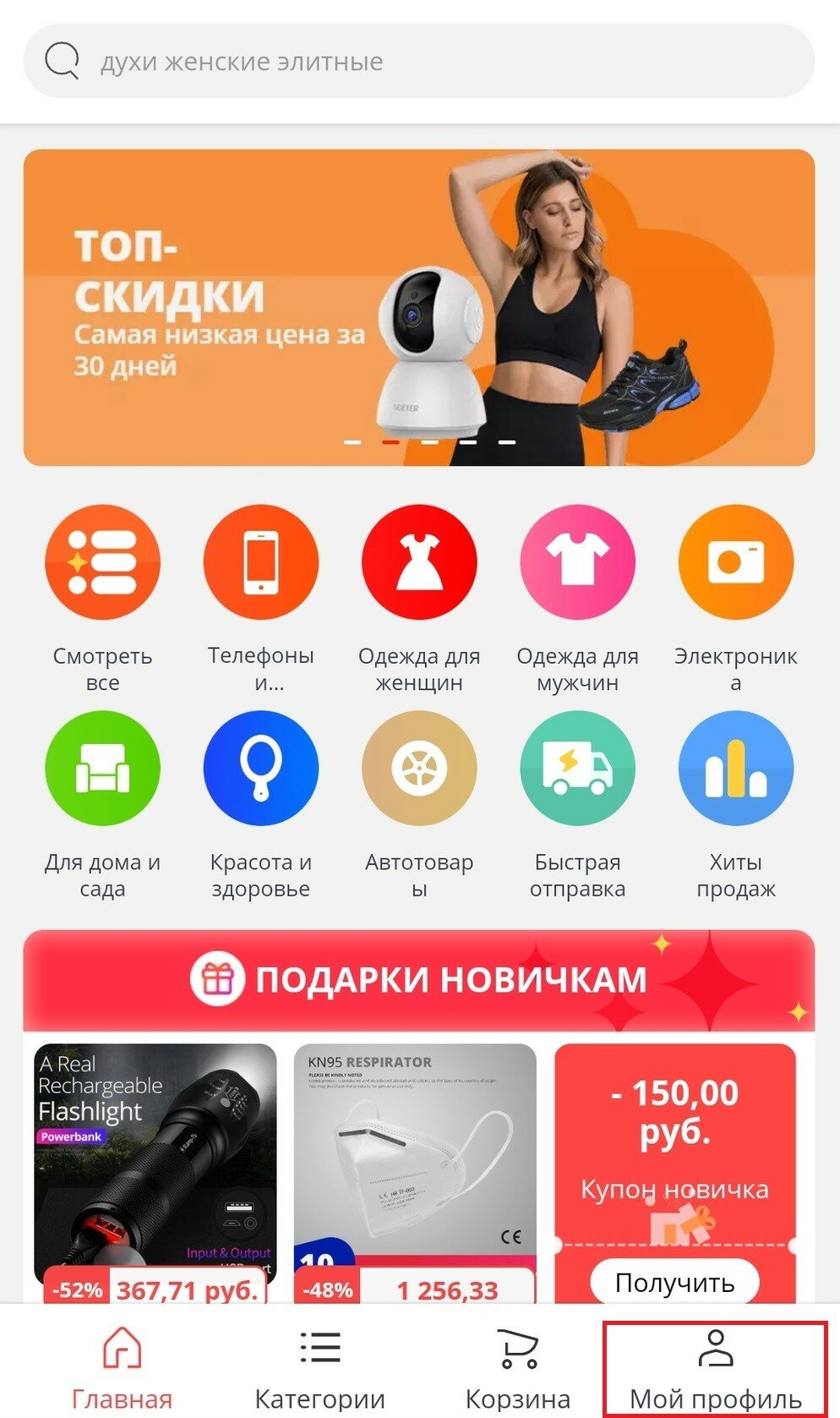Viewport: 840px width, 1418px height.
Task: Open the Топ-скидки promo banner
Action: pyautogui.click(x=418, y=308)
